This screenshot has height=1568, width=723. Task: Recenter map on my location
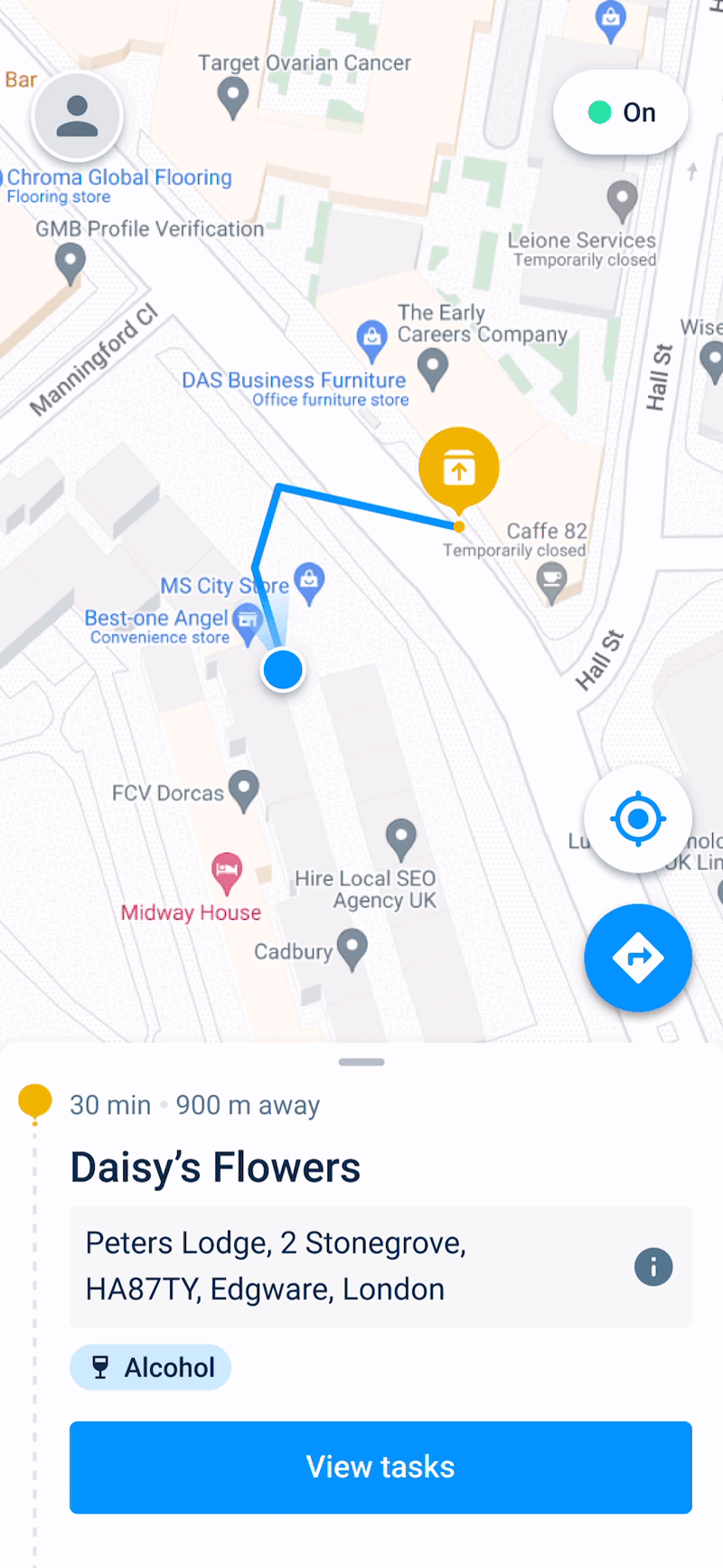point(638,819)
